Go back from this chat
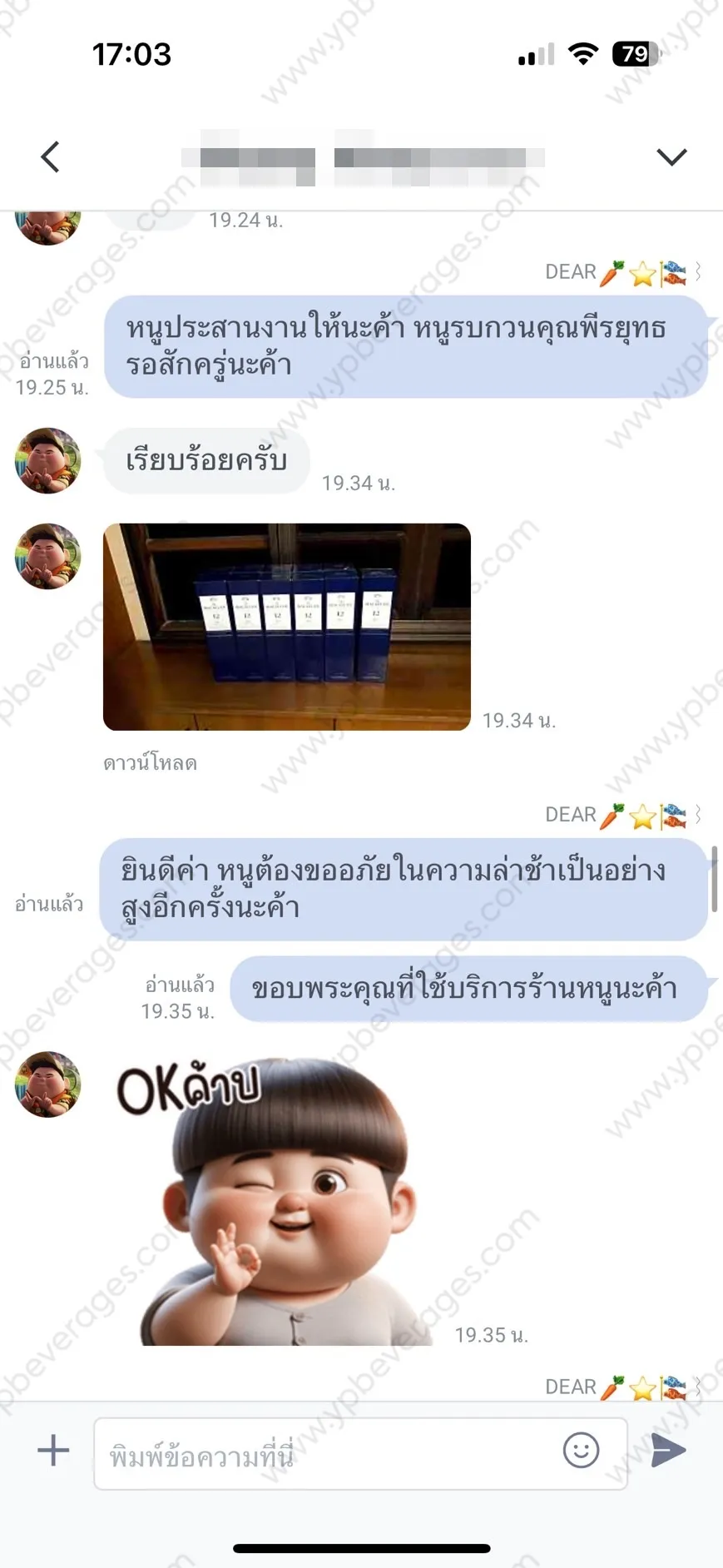 pyautogui.click(x=50, y=156)
